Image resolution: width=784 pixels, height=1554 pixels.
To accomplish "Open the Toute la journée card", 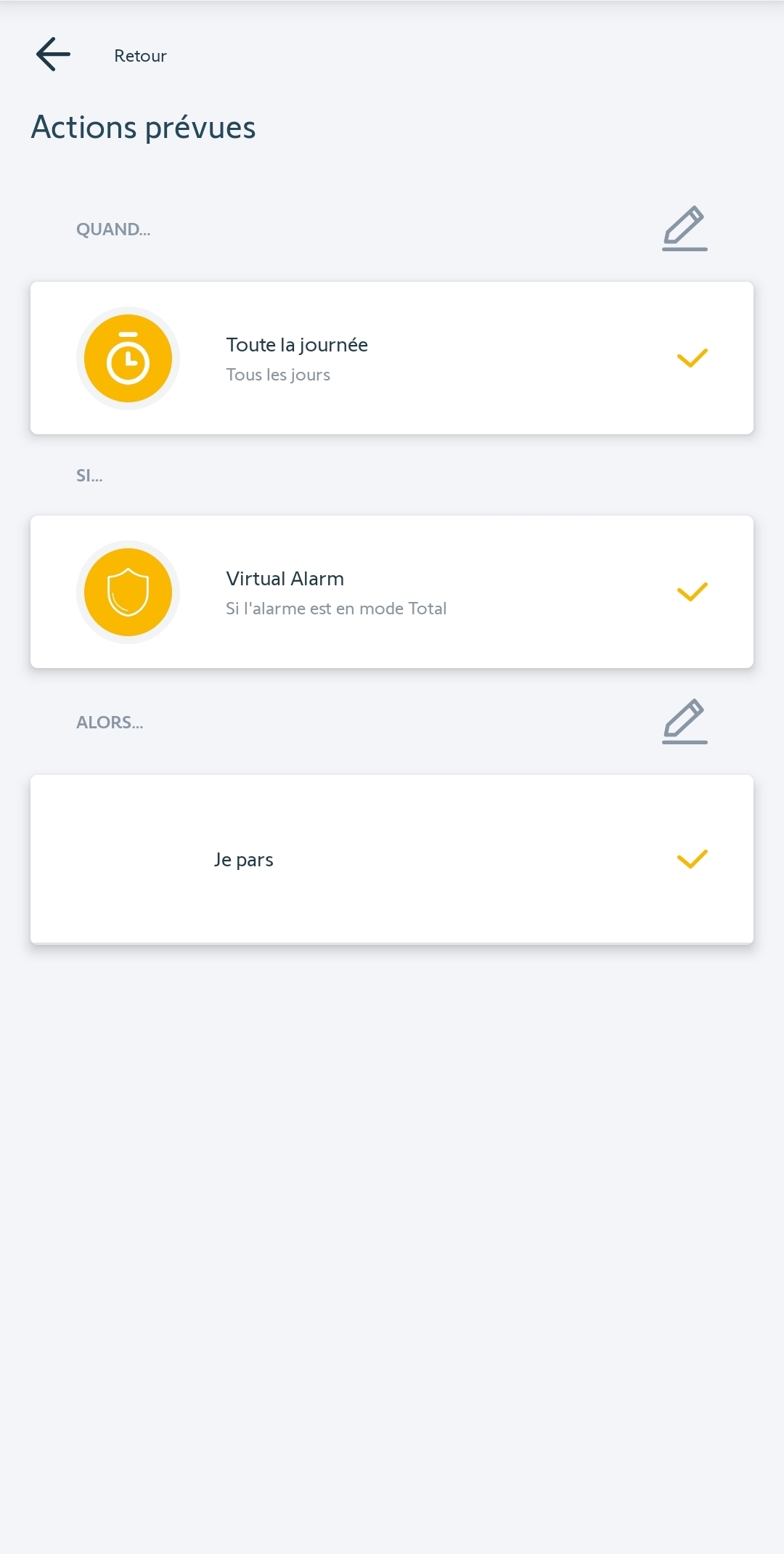I will click(x=392, y=358).
